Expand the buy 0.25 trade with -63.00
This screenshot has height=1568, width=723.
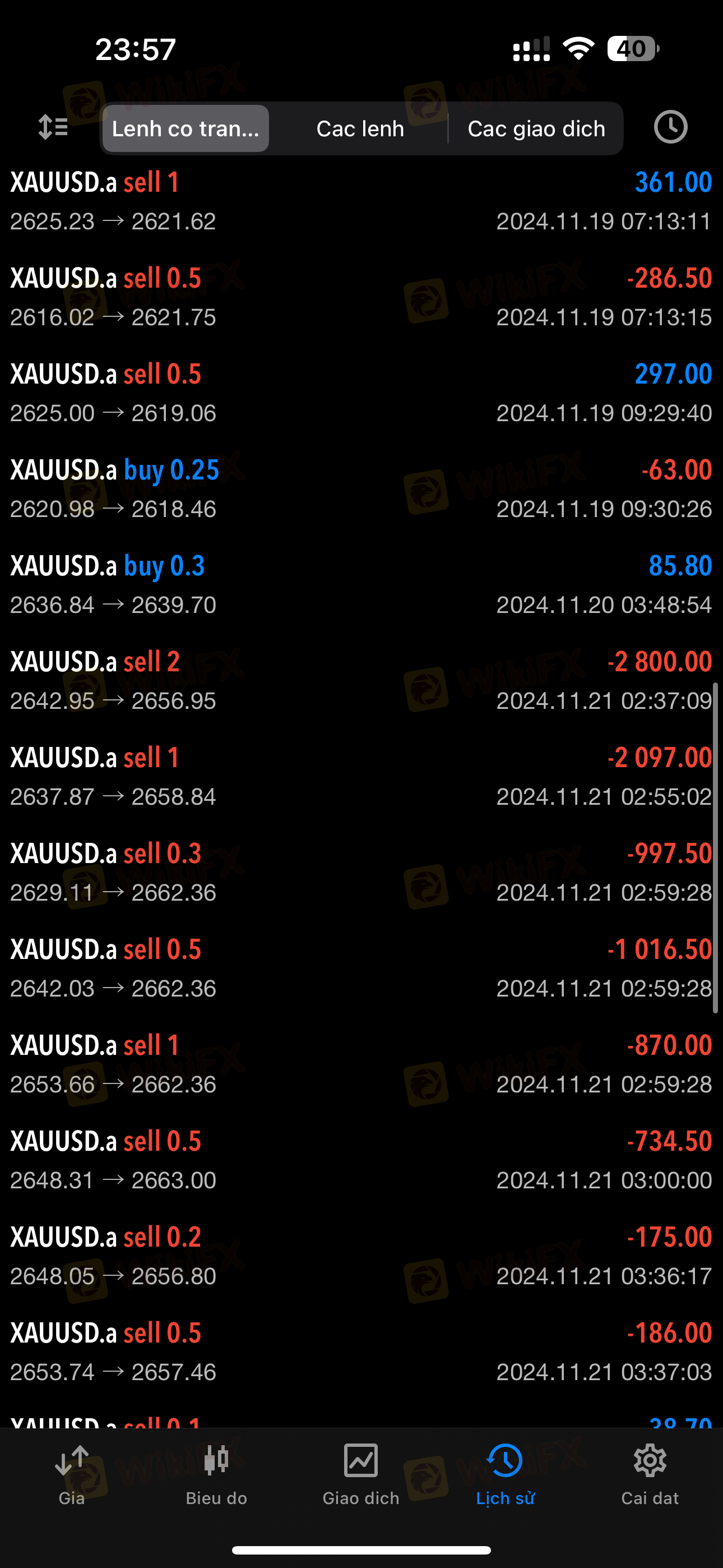pos(361,489)
